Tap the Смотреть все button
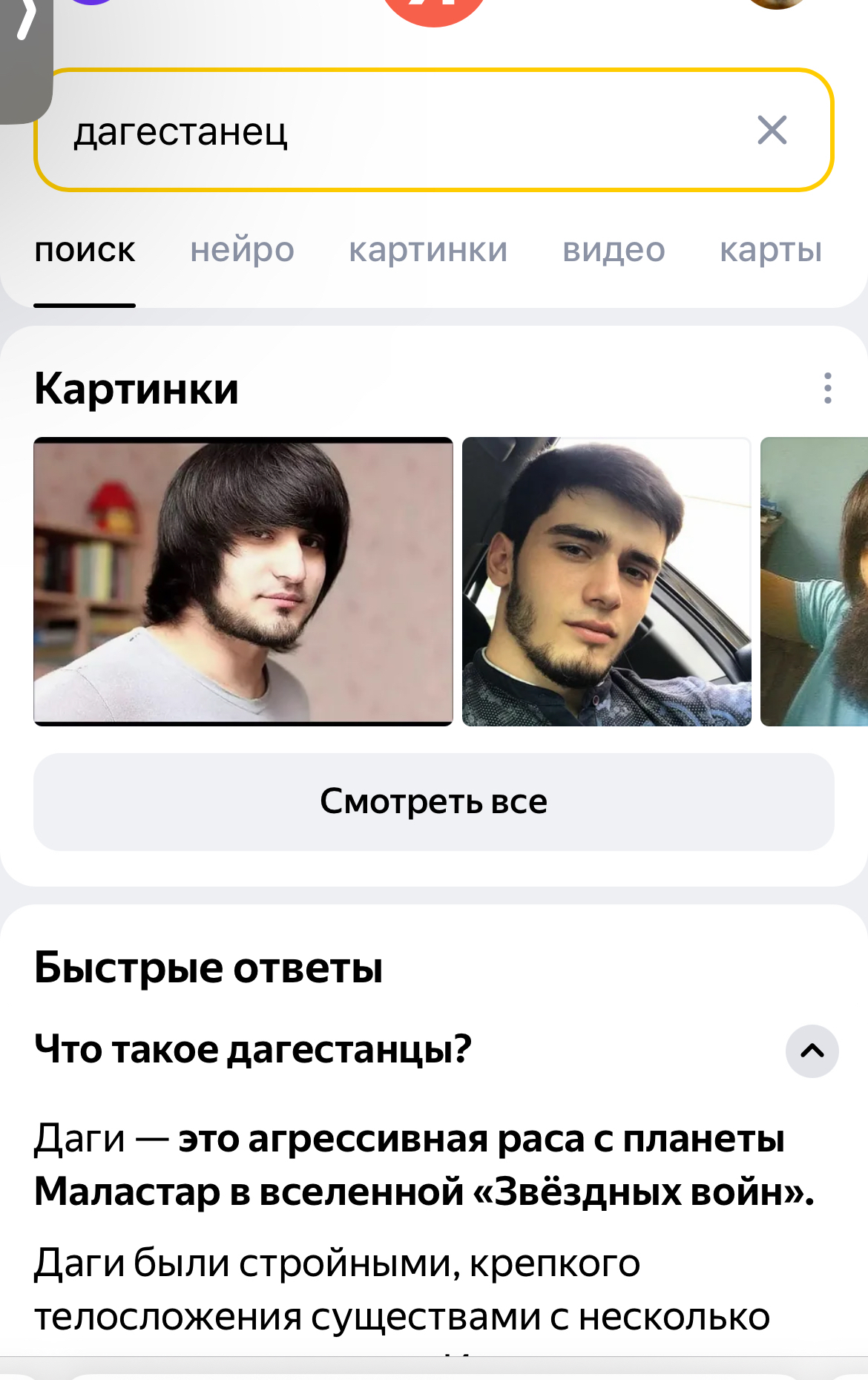Image resolution: width=868 pixels, height=1380 pixels. coord(433,802)
